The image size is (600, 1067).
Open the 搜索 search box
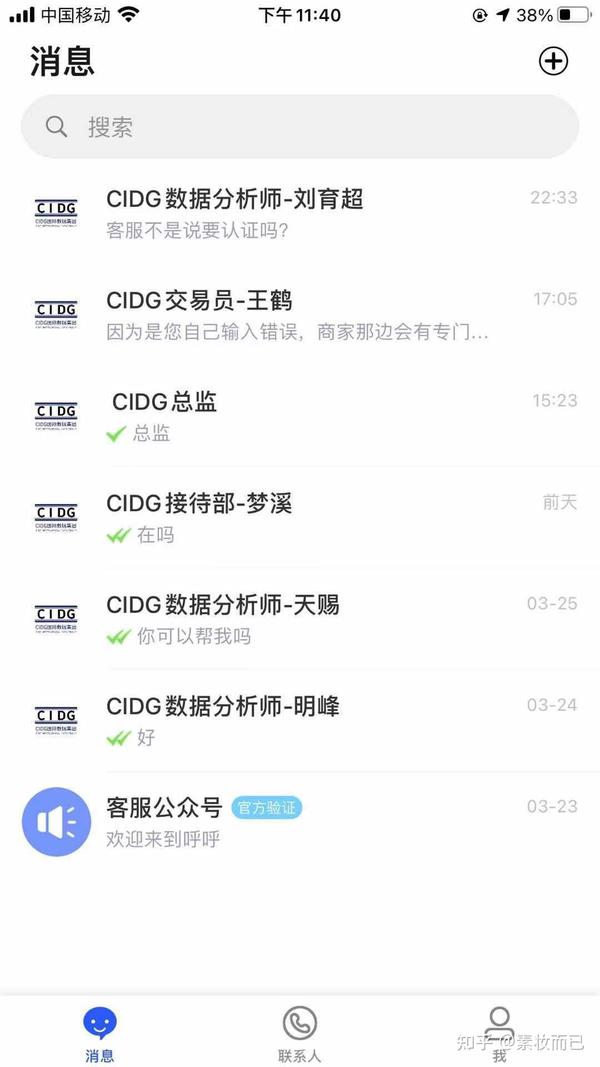[300, 127]
